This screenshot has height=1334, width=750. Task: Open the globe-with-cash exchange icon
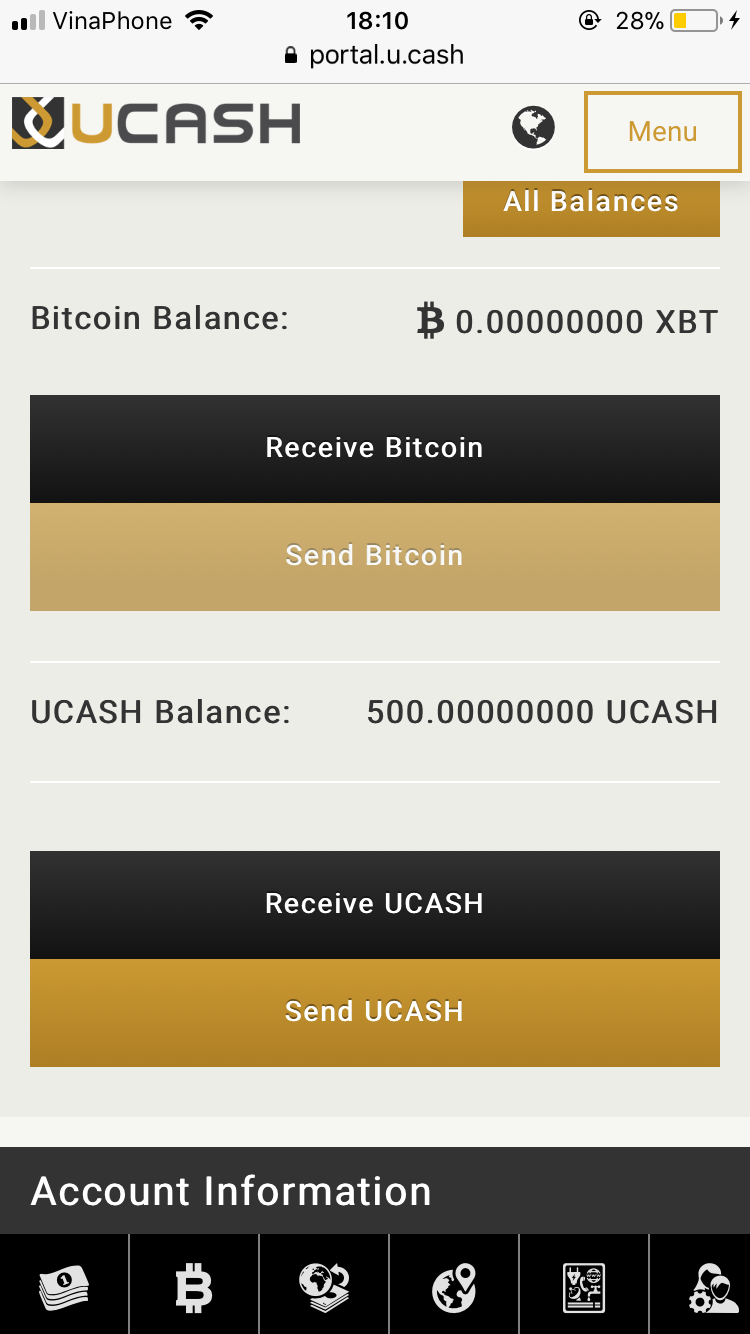(x=324, y=1288)
